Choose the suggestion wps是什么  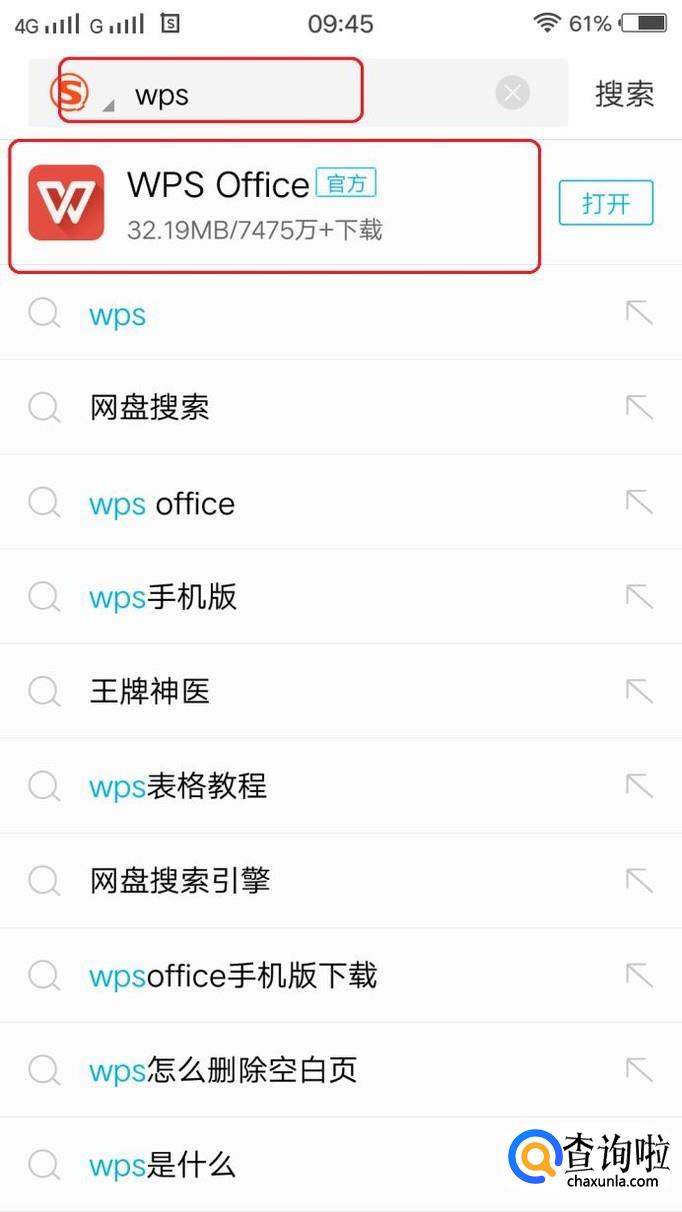(162, 1165)
